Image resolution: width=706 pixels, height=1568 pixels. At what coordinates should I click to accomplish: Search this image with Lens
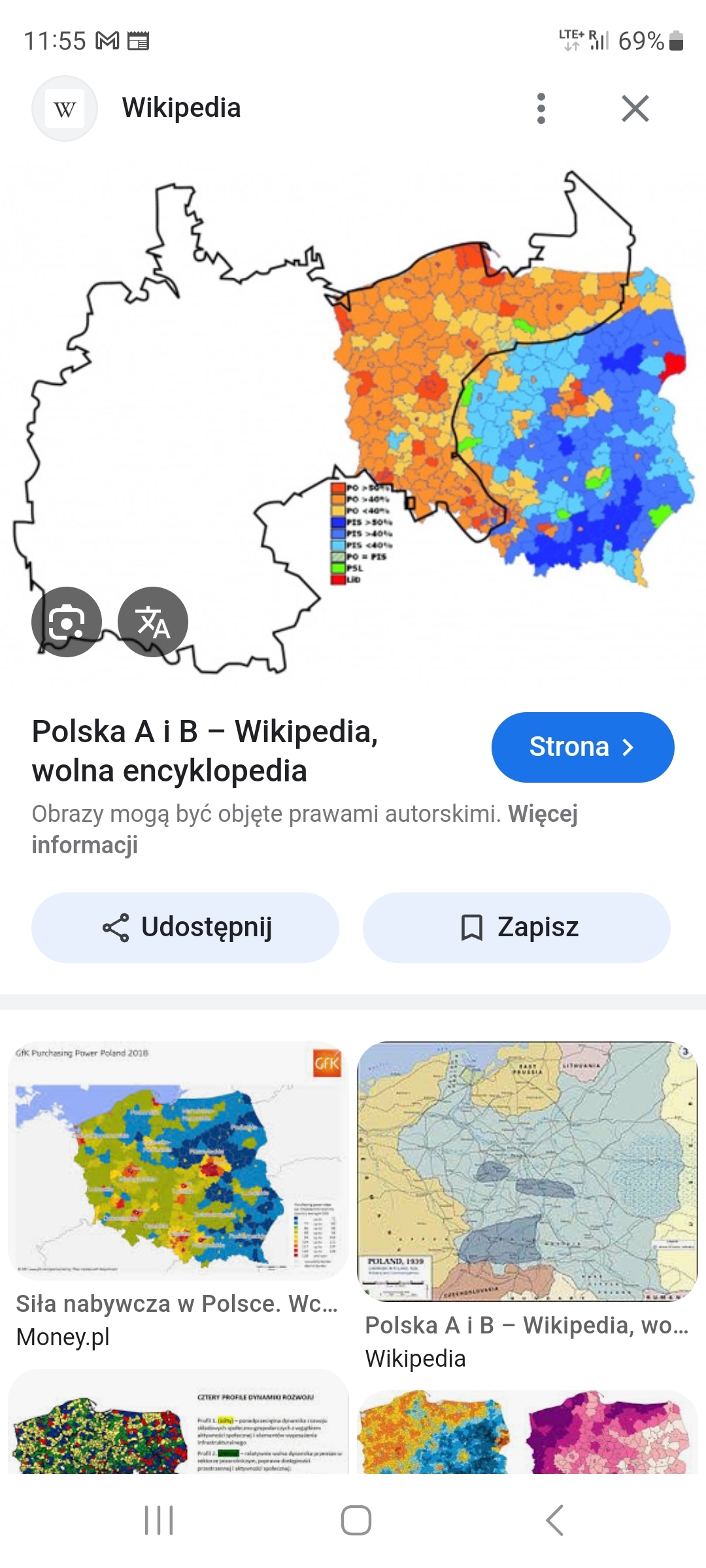point(67,622)
